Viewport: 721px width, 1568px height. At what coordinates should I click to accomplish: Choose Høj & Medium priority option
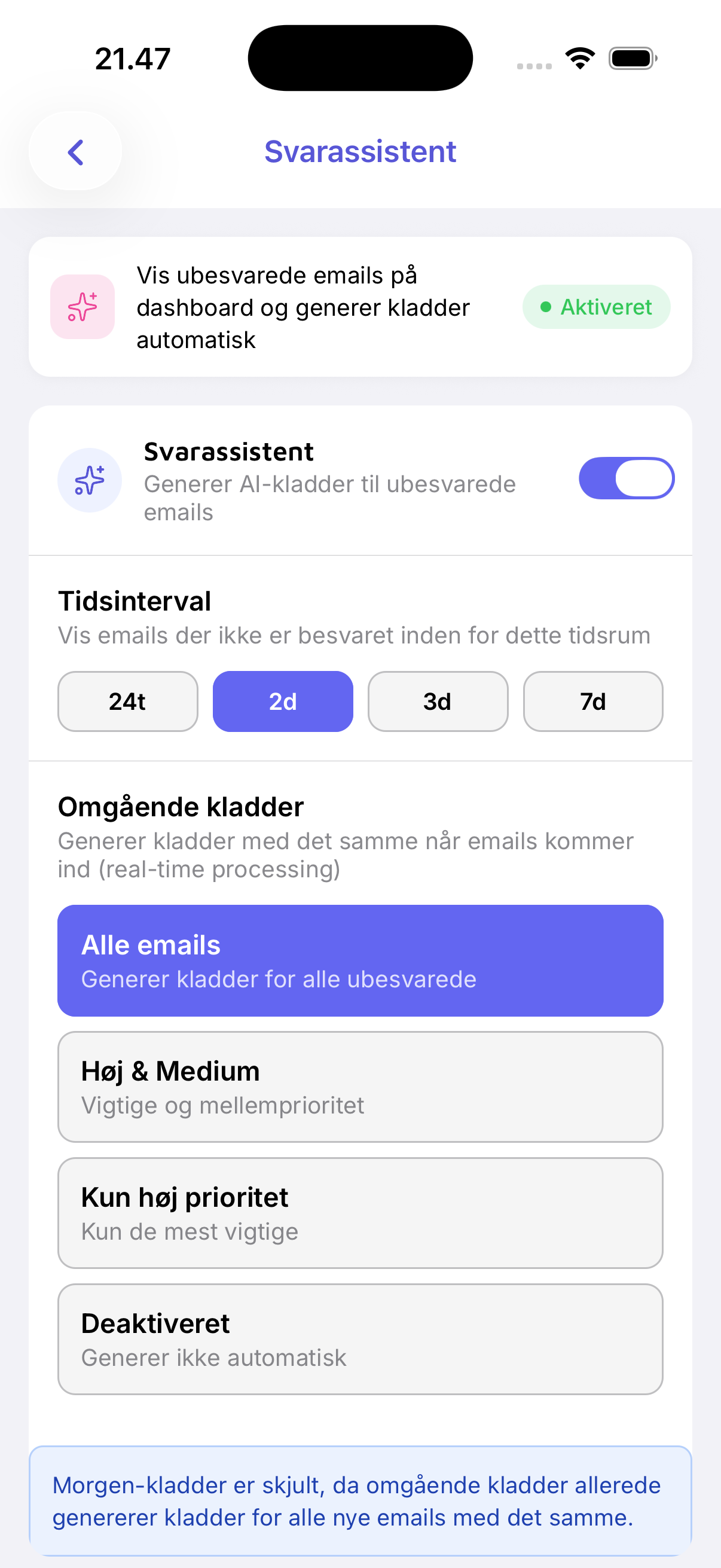pos(360,1087)
